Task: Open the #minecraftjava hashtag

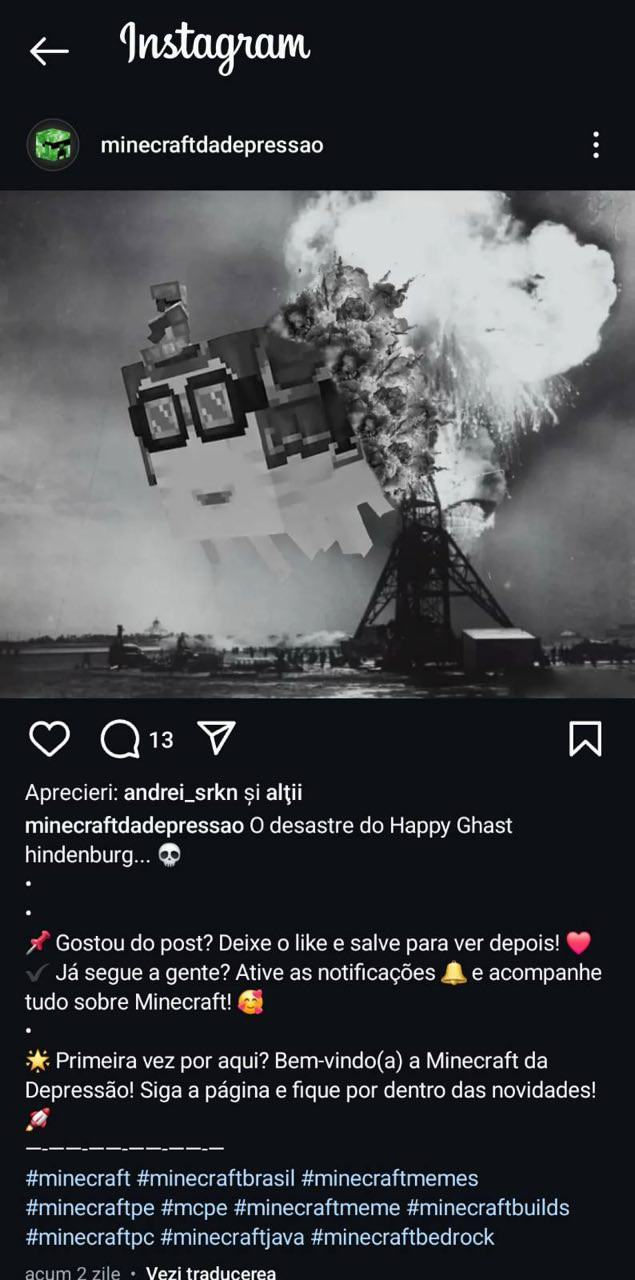Action: [233, 1238]
